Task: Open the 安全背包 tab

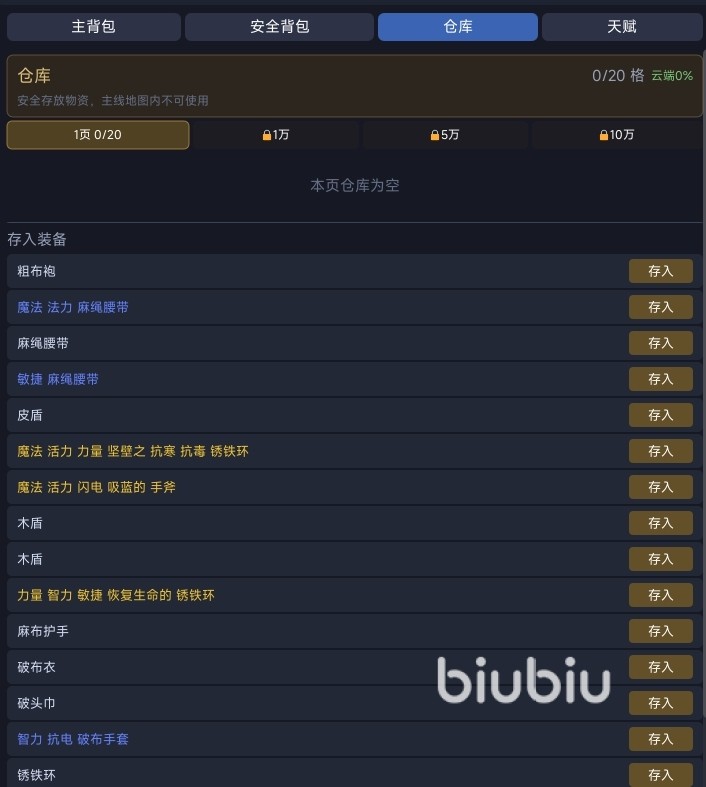Action: click(279, 27)
